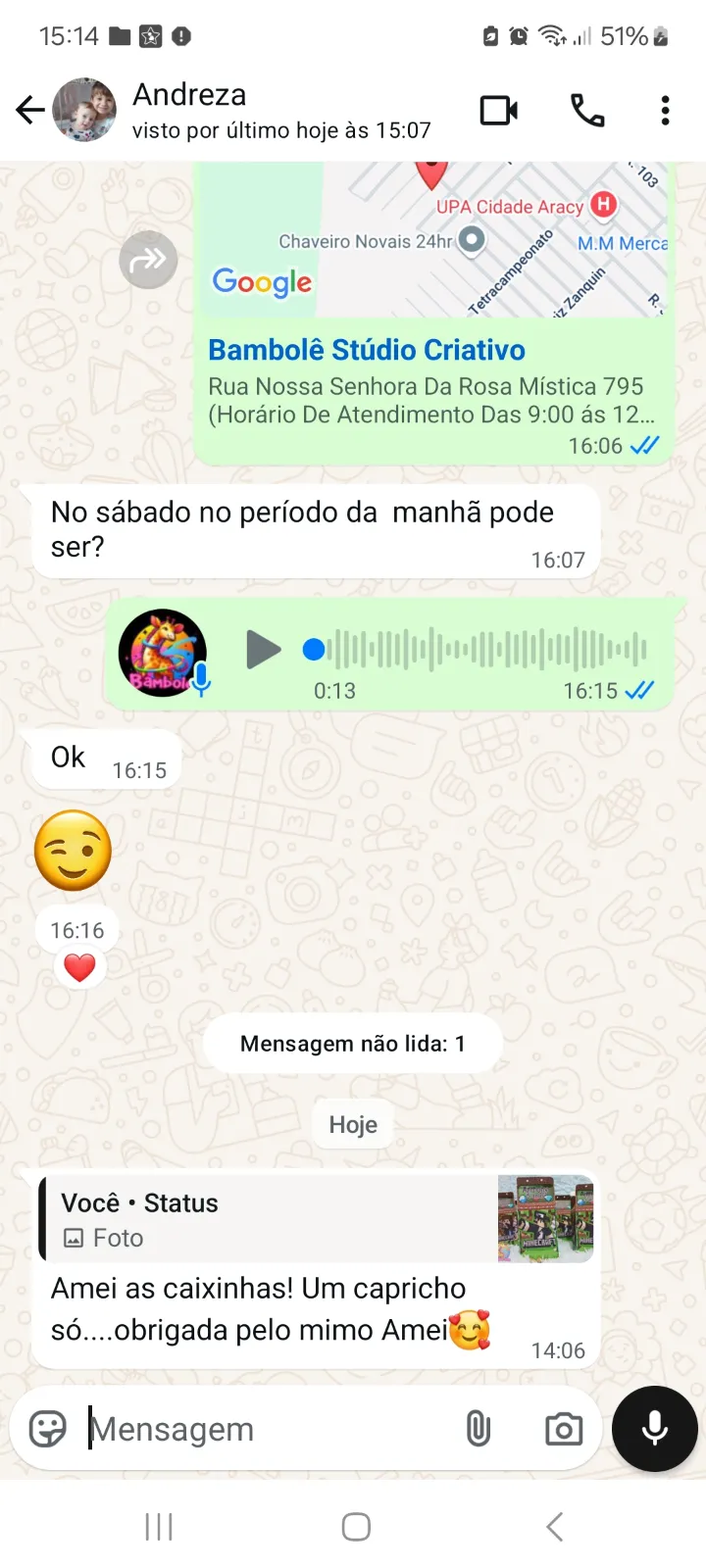Open the camera from the chat
The height and width of the screenshot is (1568, 706).
coord(563,1429)
